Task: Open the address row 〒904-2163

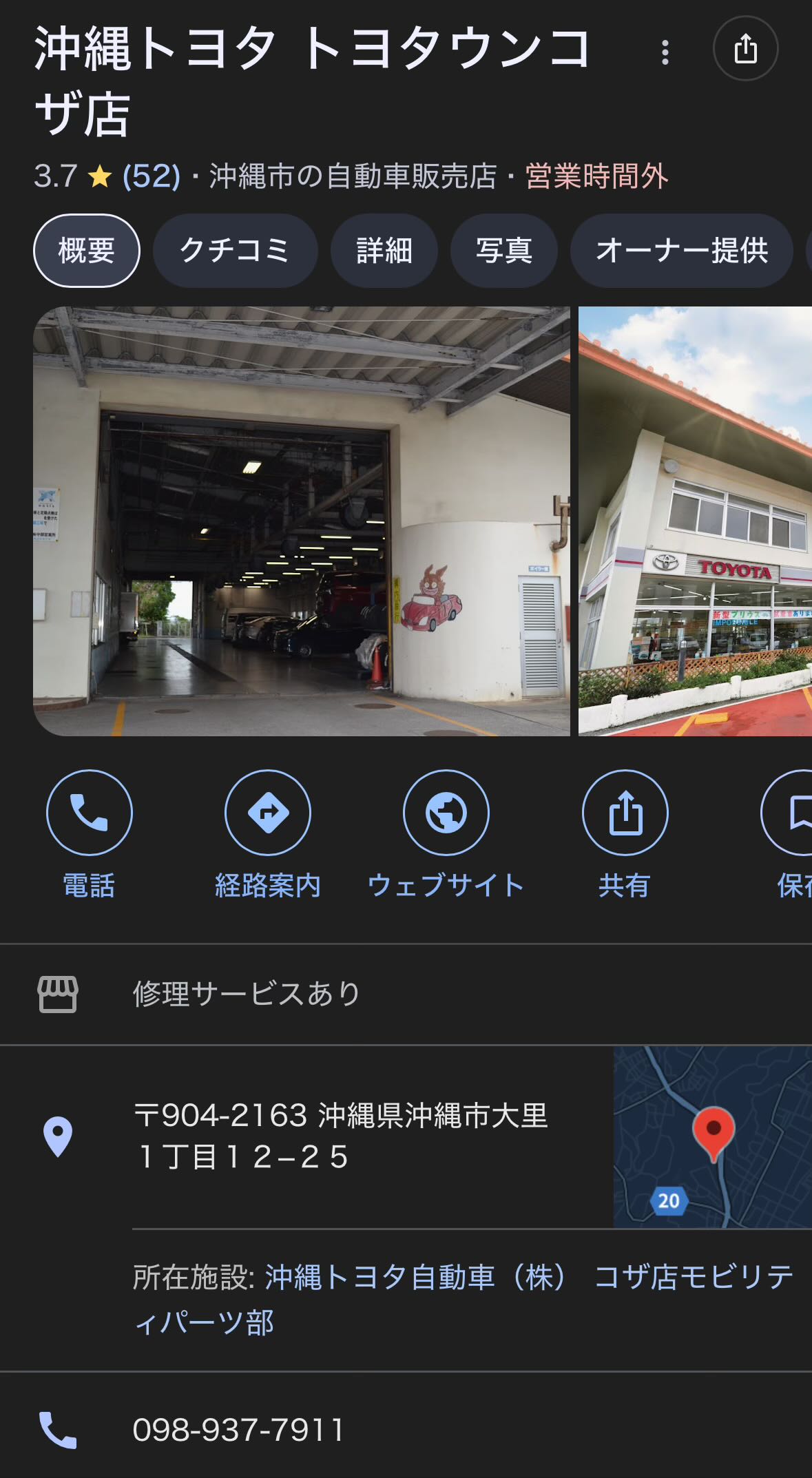Action: tap(306, 1136)
